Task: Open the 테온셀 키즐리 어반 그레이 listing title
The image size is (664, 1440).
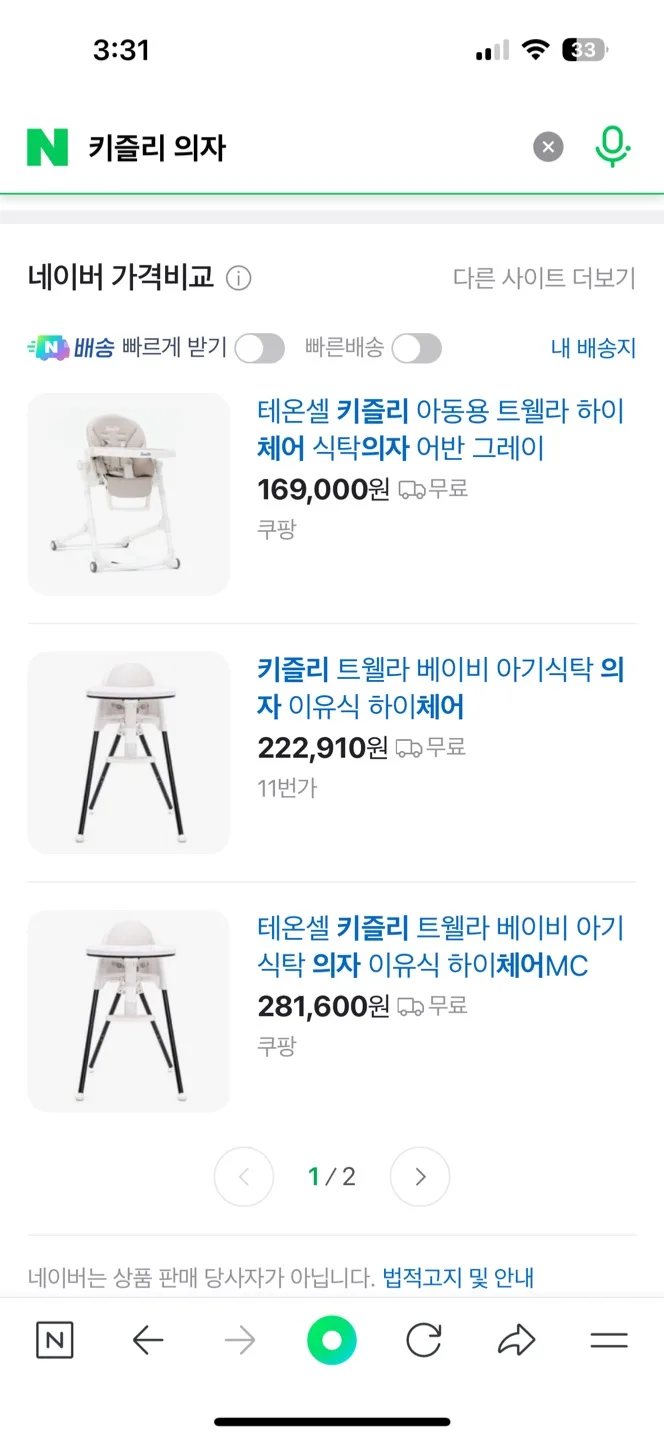Action: pos(441,429)
